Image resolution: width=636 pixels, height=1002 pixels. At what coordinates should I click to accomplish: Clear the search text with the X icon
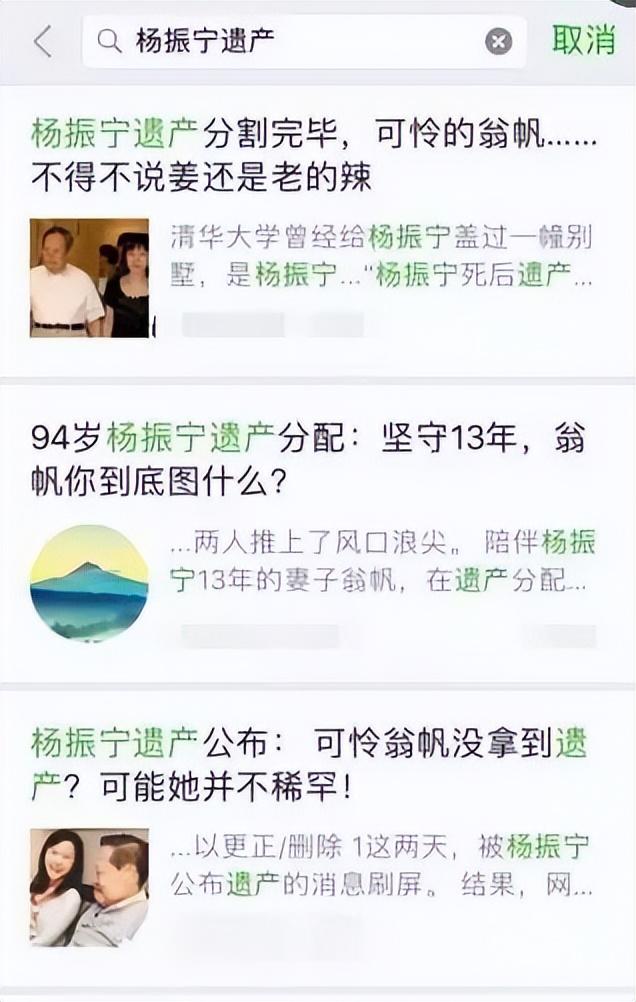(x=498, y=41)
